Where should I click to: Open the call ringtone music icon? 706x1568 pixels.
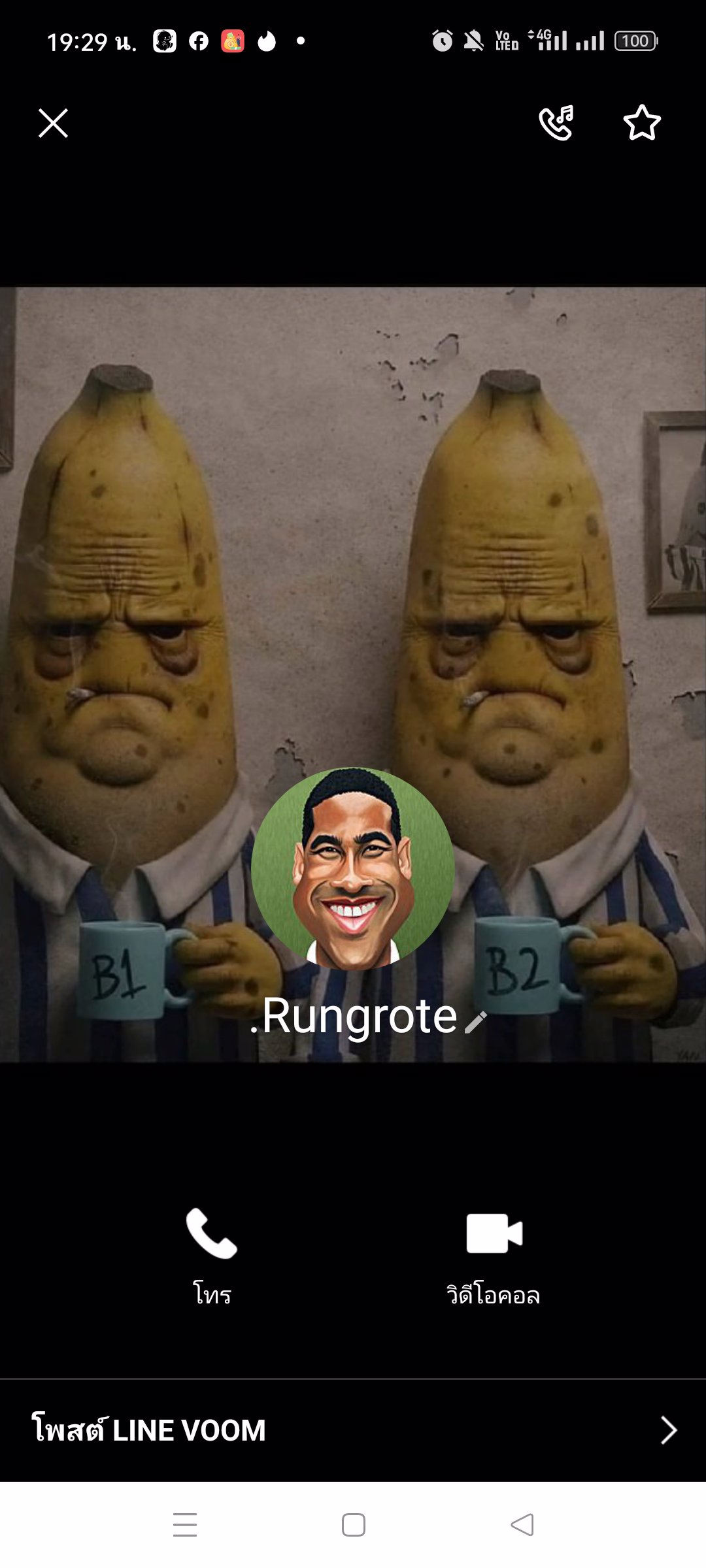[x=556, y=123]
